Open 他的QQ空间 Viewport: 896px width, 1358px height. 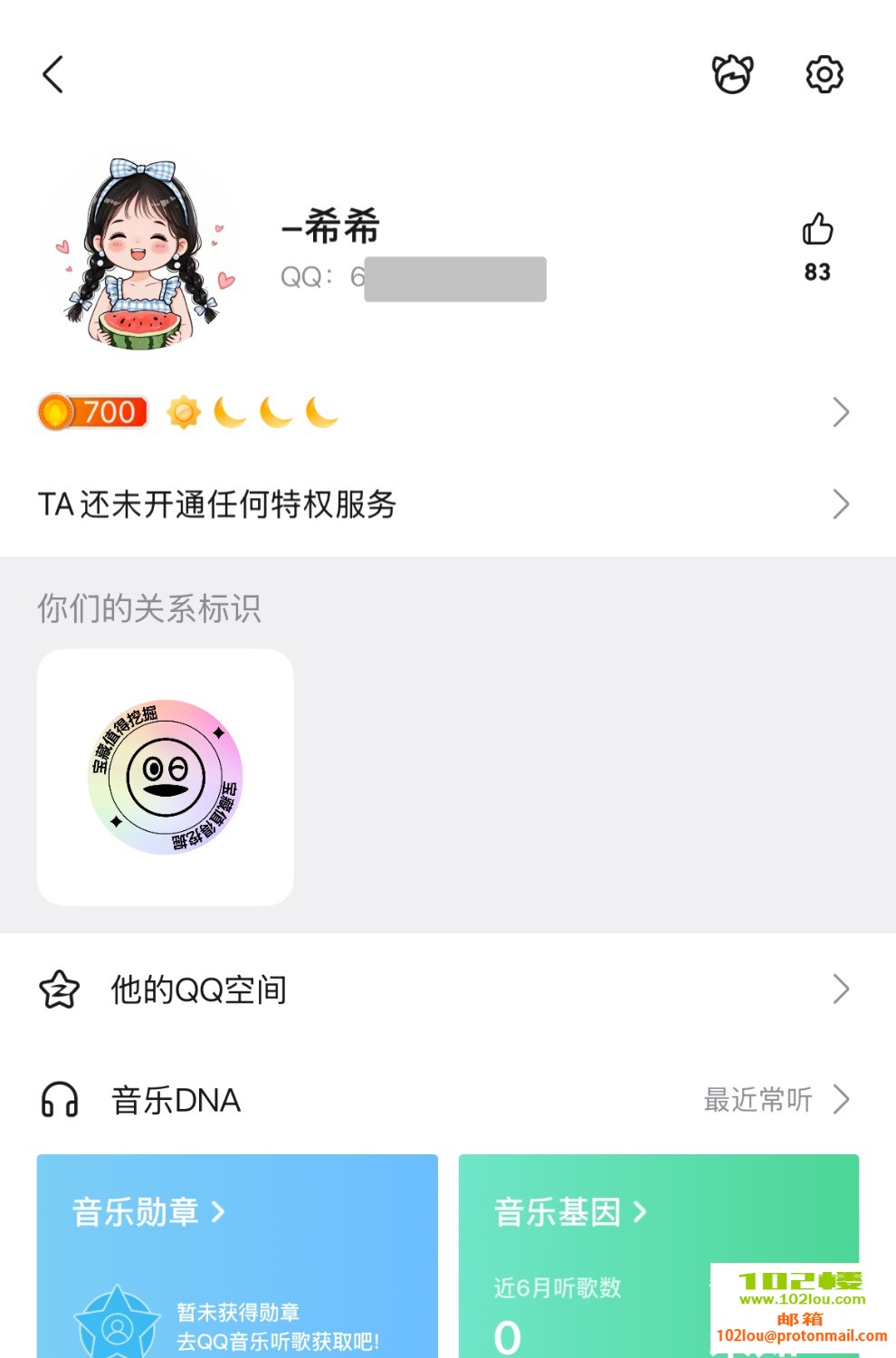tap(443, 990)
